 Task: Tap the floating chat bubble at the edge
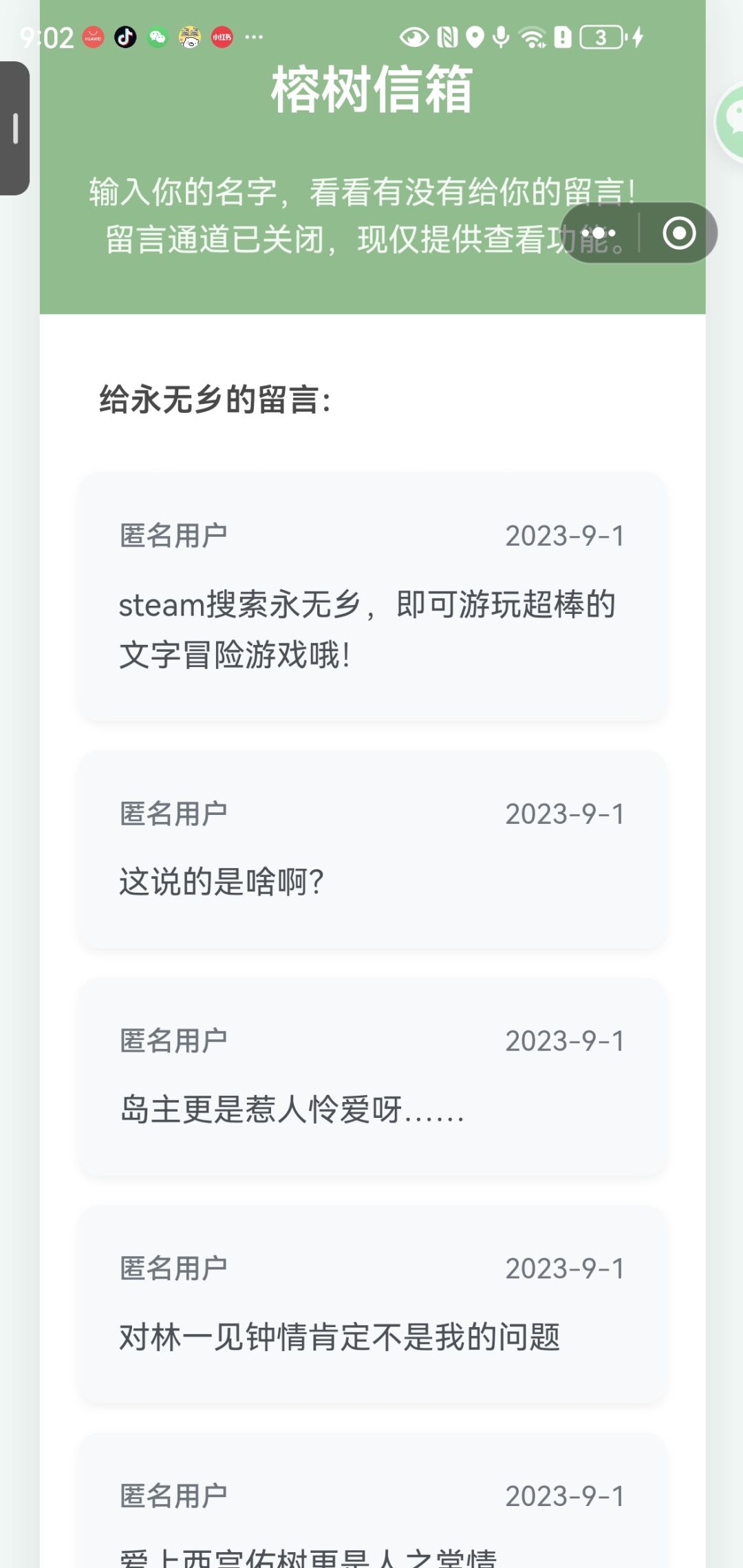(731, 120)
